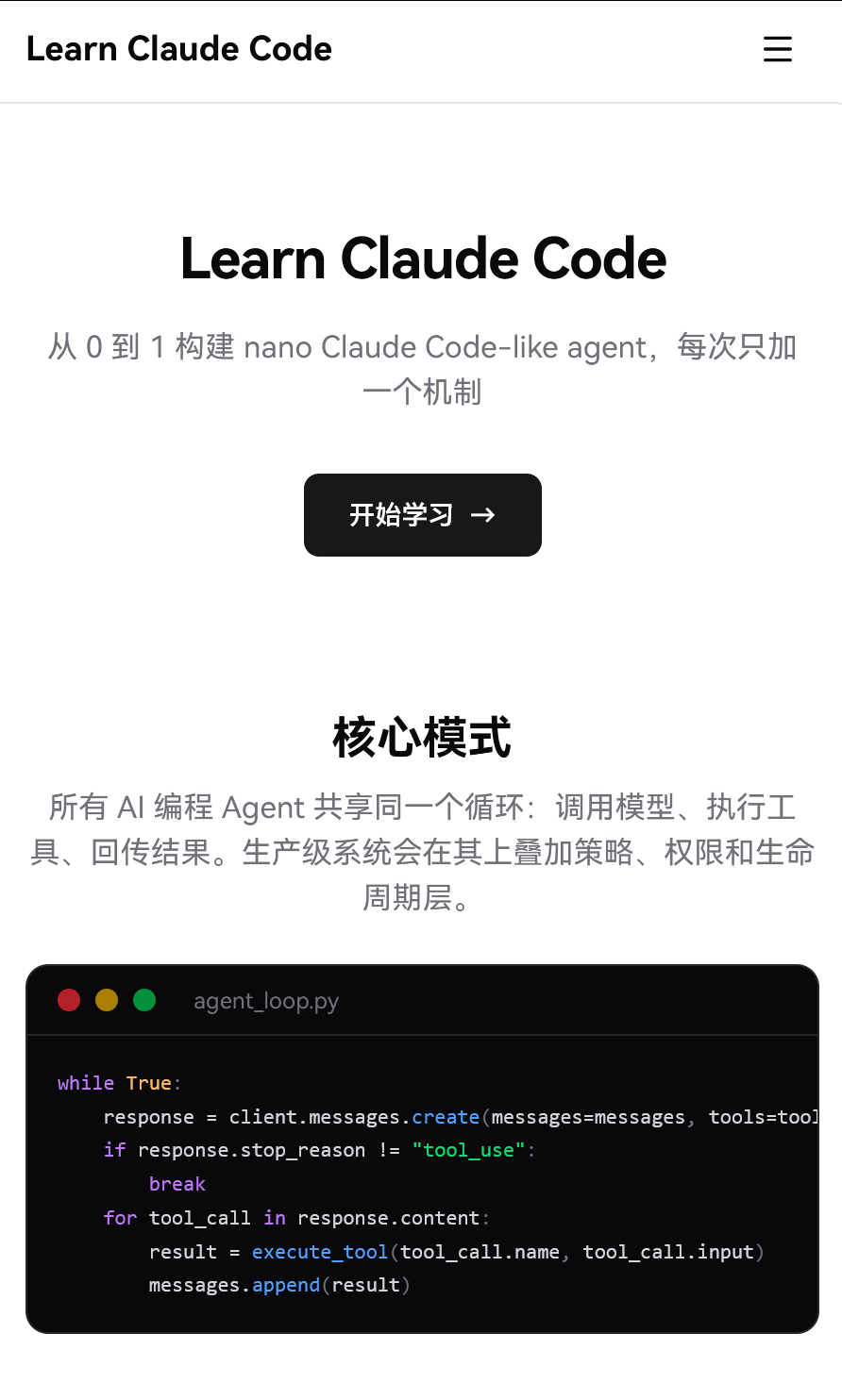Select the execute_tool function call in the code
842x1400 pixels.
[320, 1252]
